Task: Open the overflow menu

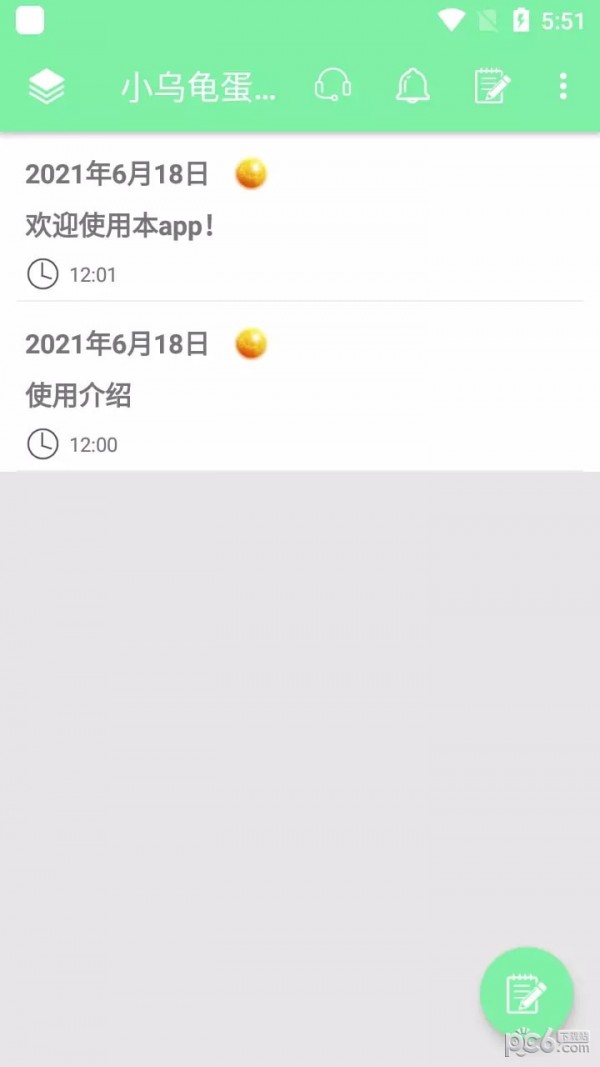Action: tap(563, 87)
